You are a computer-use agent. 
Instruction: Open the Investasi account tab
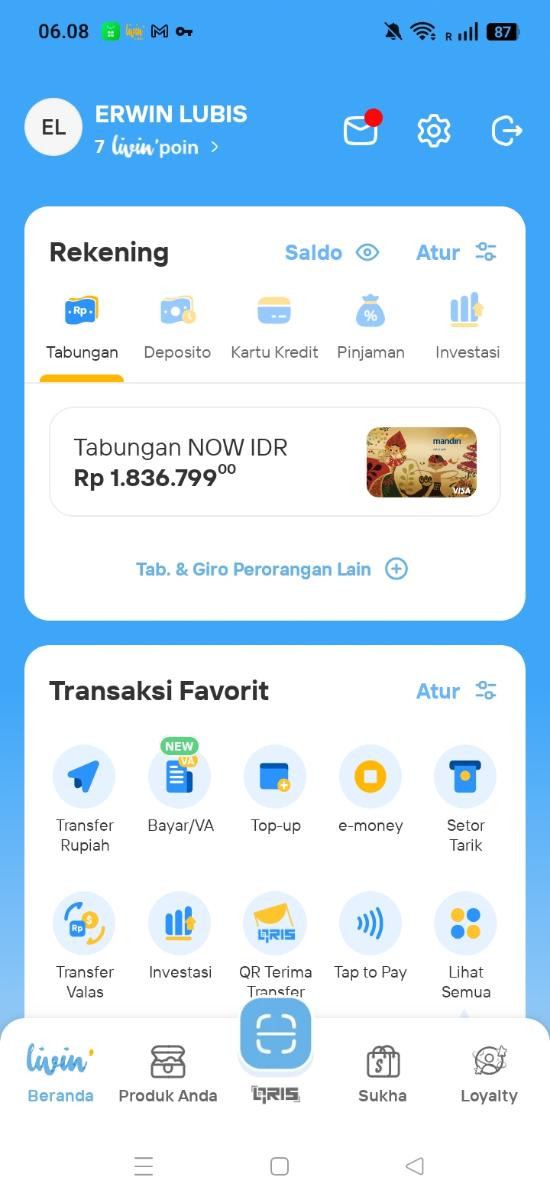pos(467,328)
